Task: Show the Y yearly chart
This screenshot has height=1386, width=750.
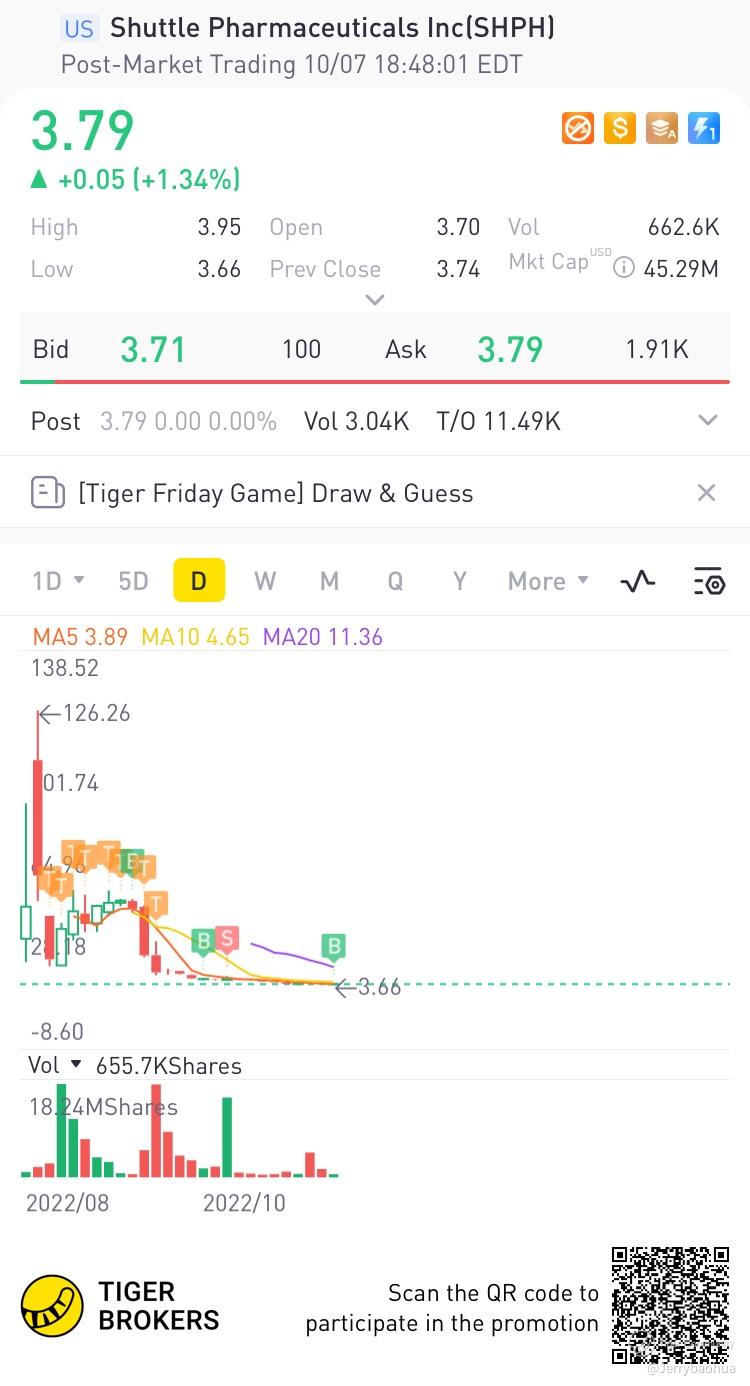Action: pos(460,581)
